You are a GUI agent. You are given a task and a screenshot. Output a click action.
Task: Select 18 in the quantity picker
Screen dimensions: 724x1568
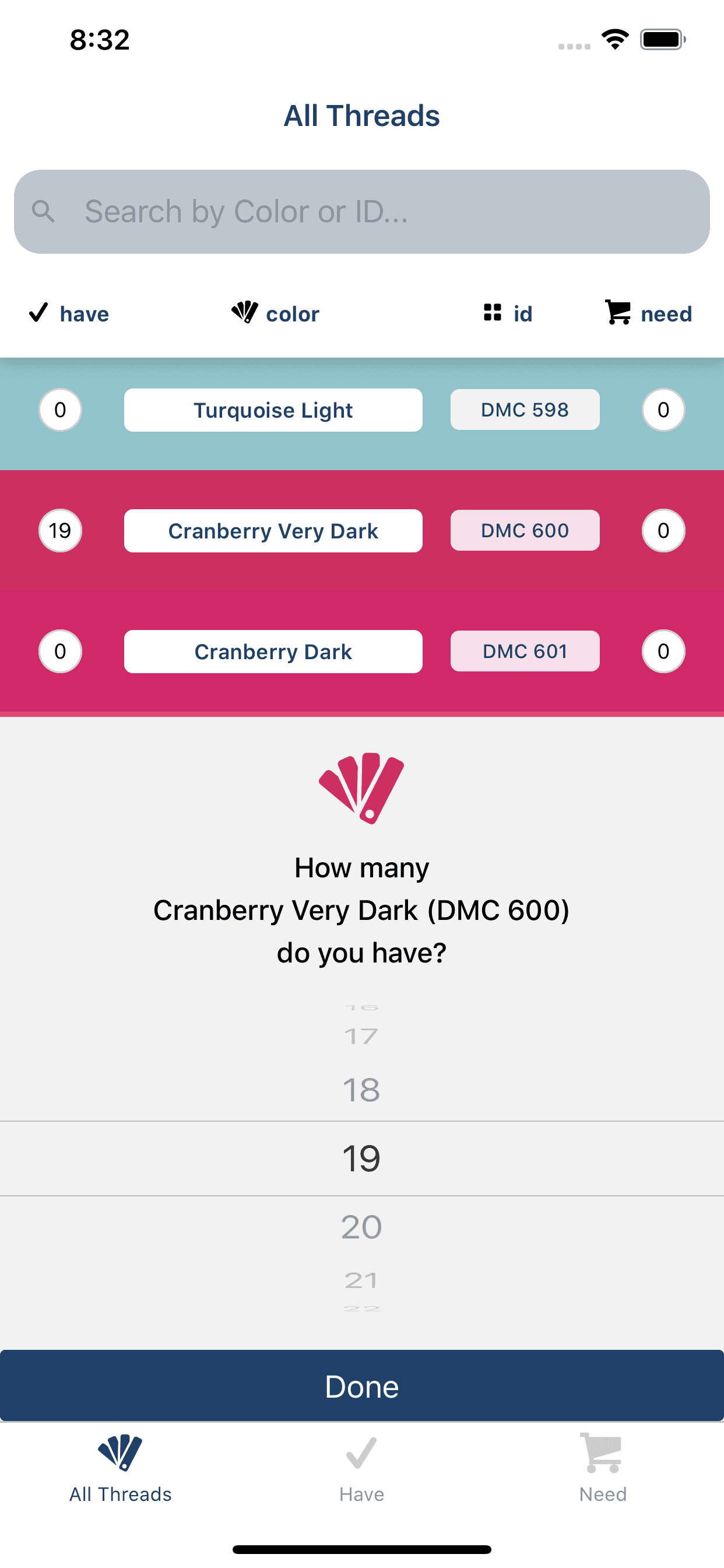pyautogui.click(x=361, y=1090)
